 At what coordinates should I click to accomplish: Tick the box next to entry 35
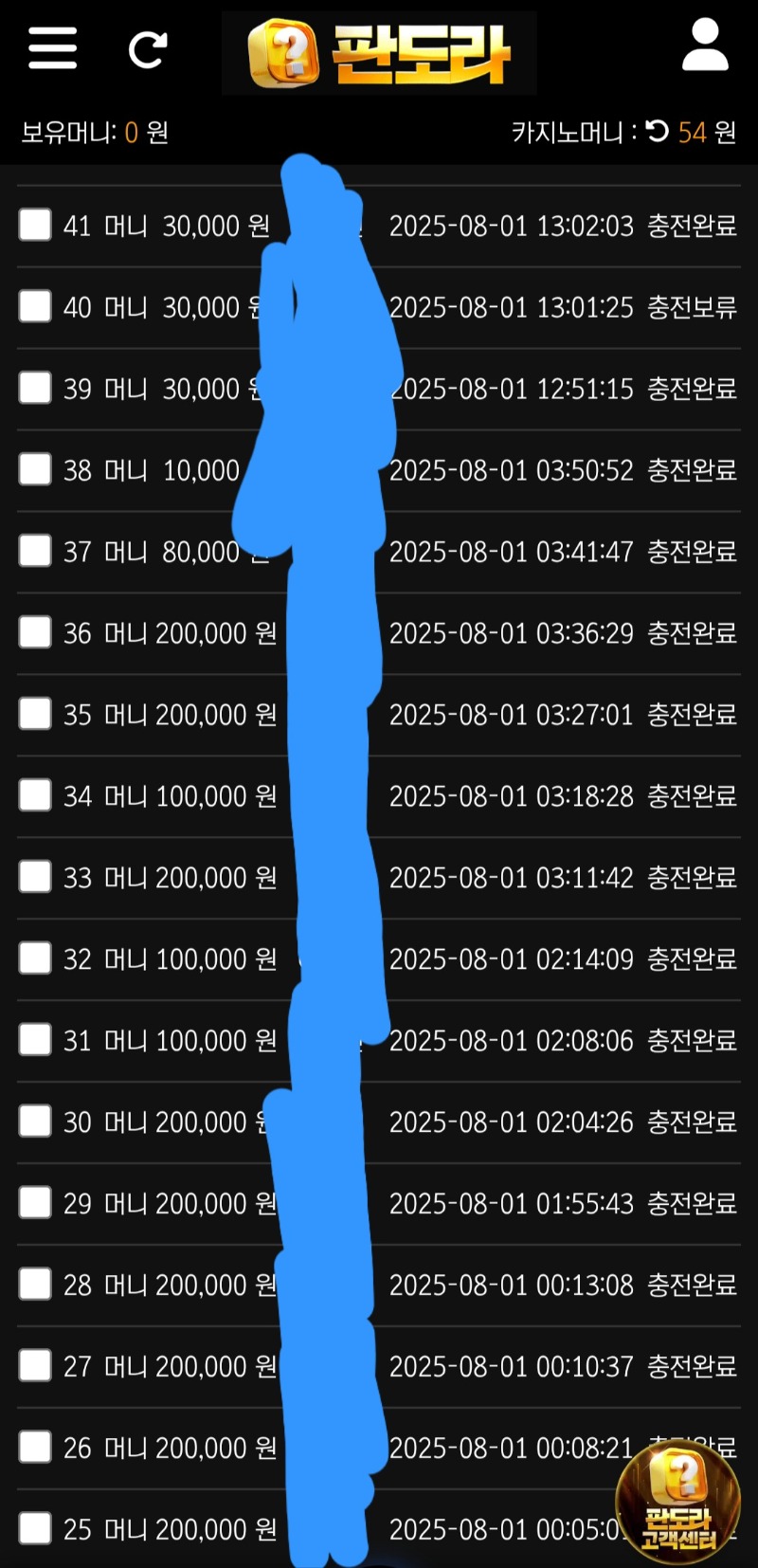(35, 714)
